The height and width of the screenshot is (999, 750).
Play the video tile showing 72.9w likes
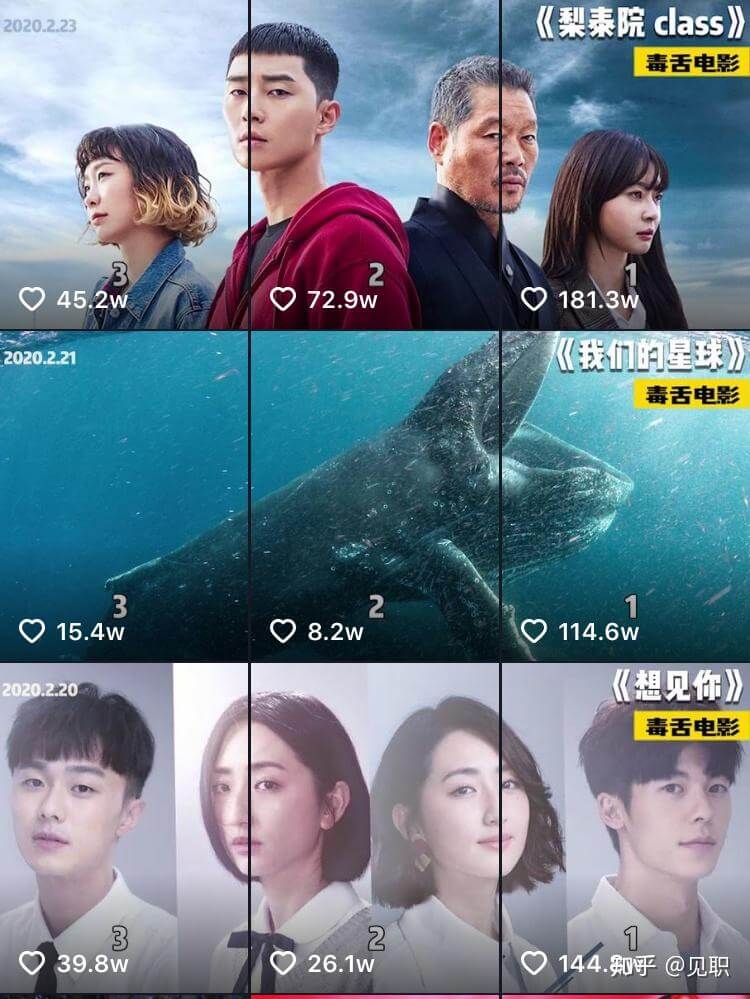[x=375, y=165]
